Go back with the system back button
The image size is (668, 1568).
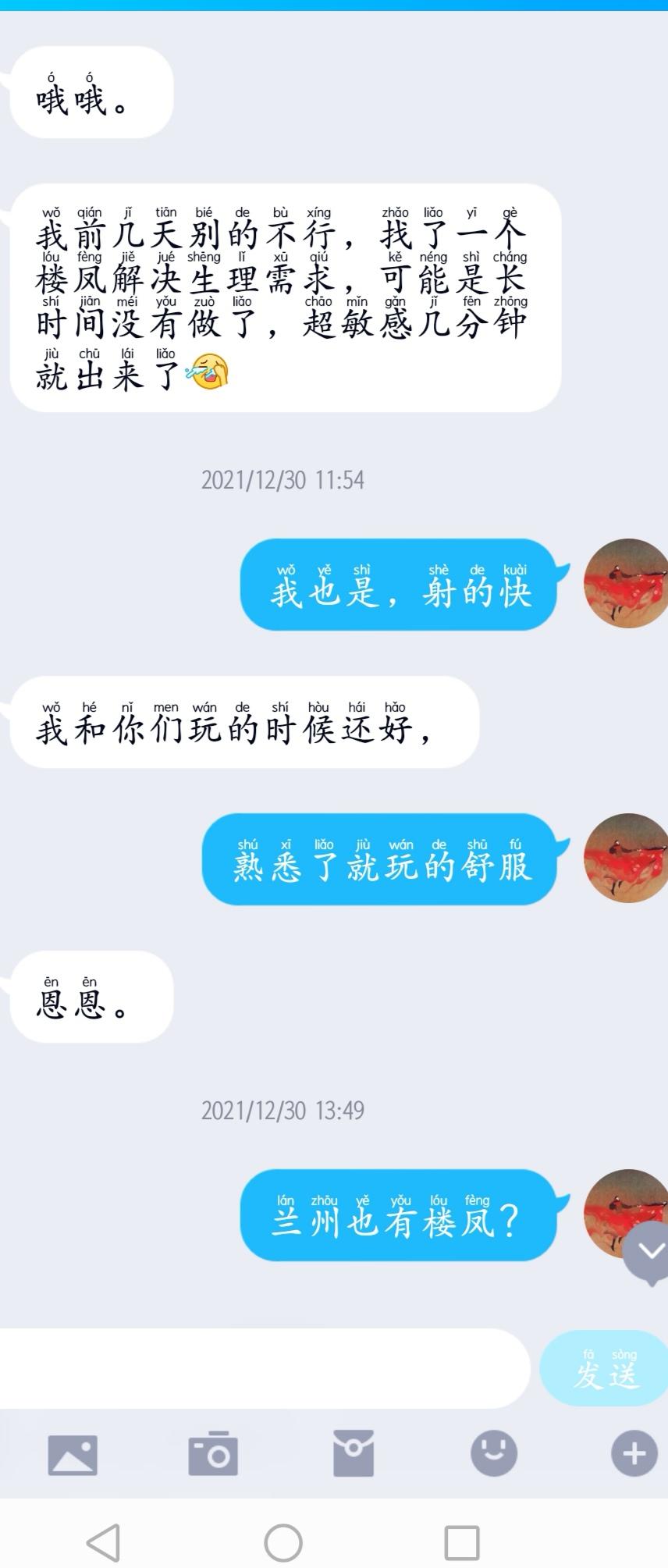click(104, 1542)
